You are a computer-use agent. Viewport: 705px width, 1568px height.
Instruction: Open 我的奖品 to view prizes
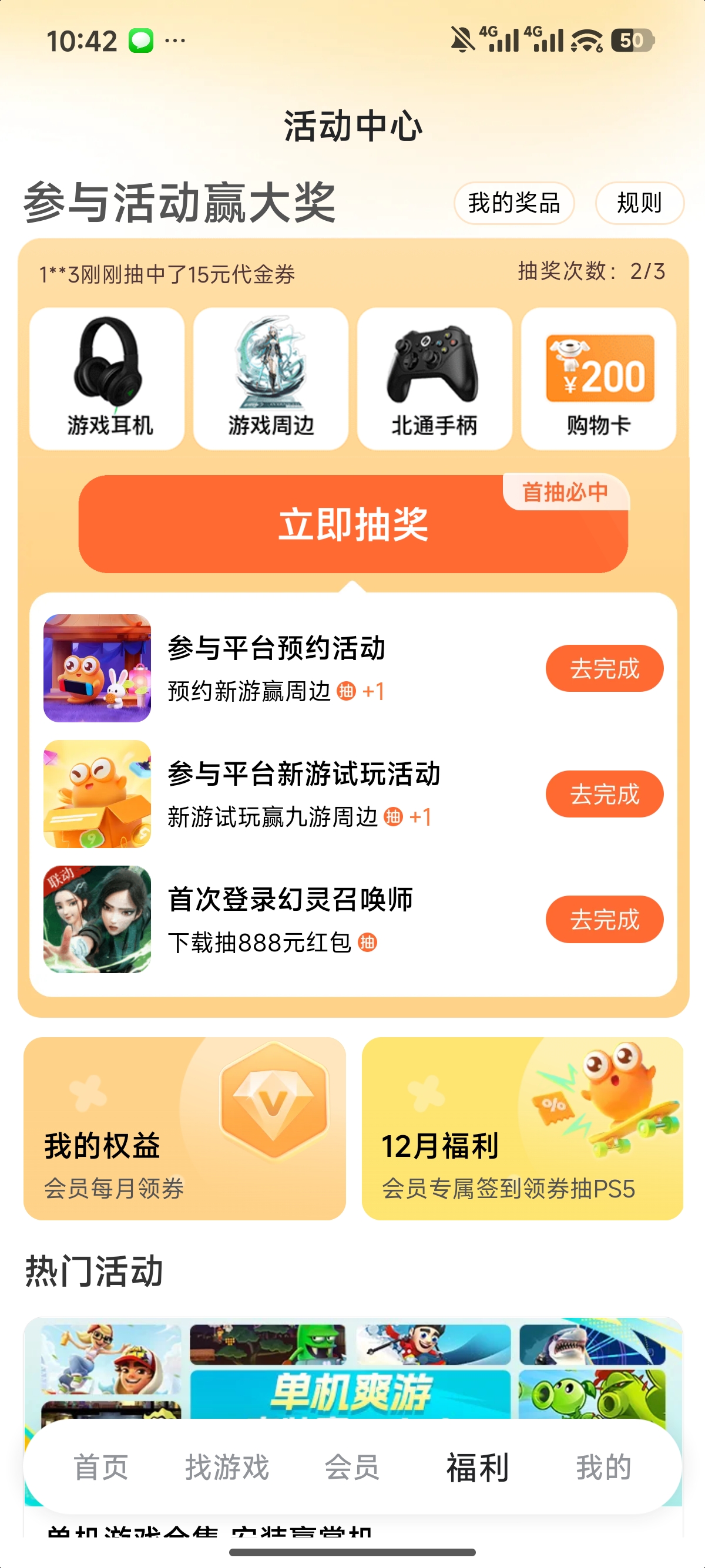(x=514, y=203)
